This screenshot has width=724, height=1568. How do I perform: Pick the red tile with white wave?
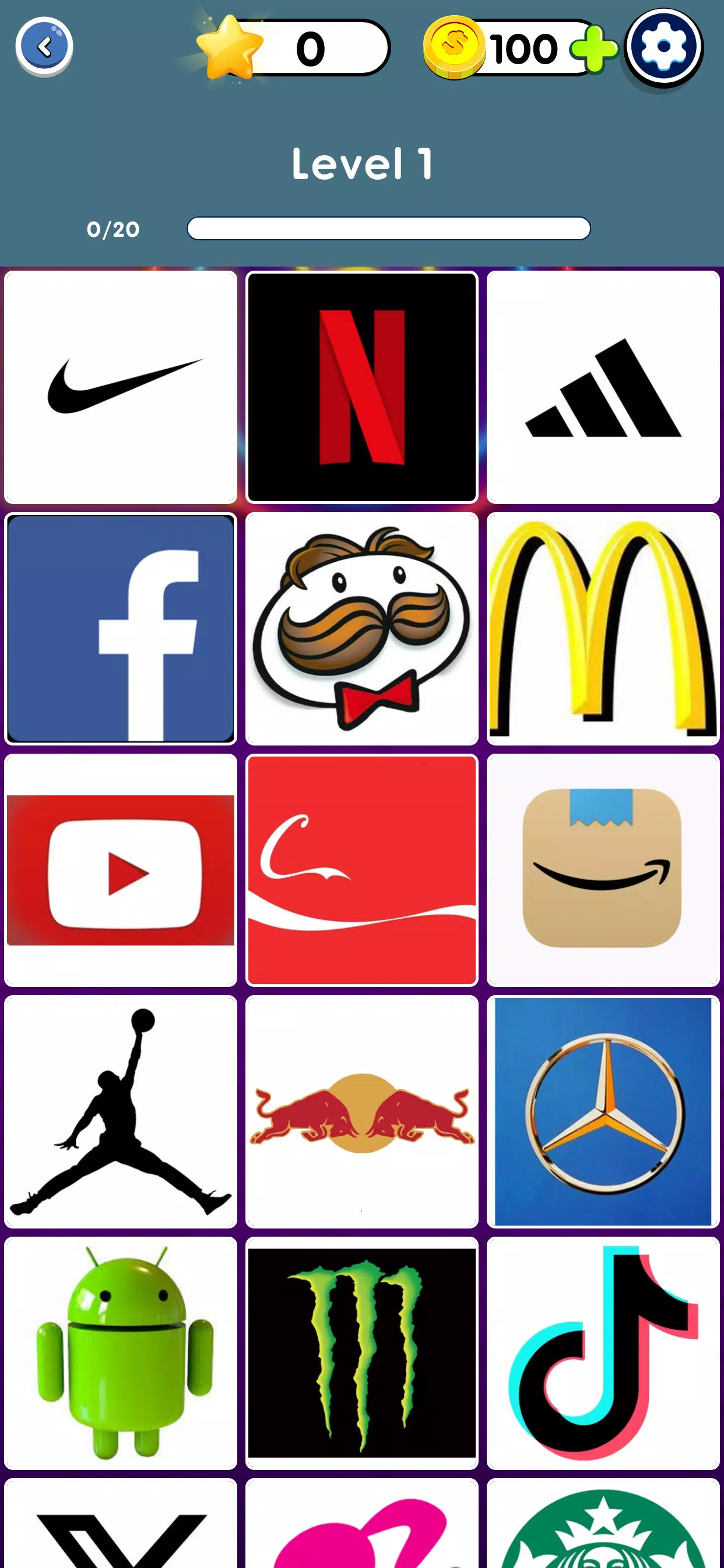tap(361, 870)
